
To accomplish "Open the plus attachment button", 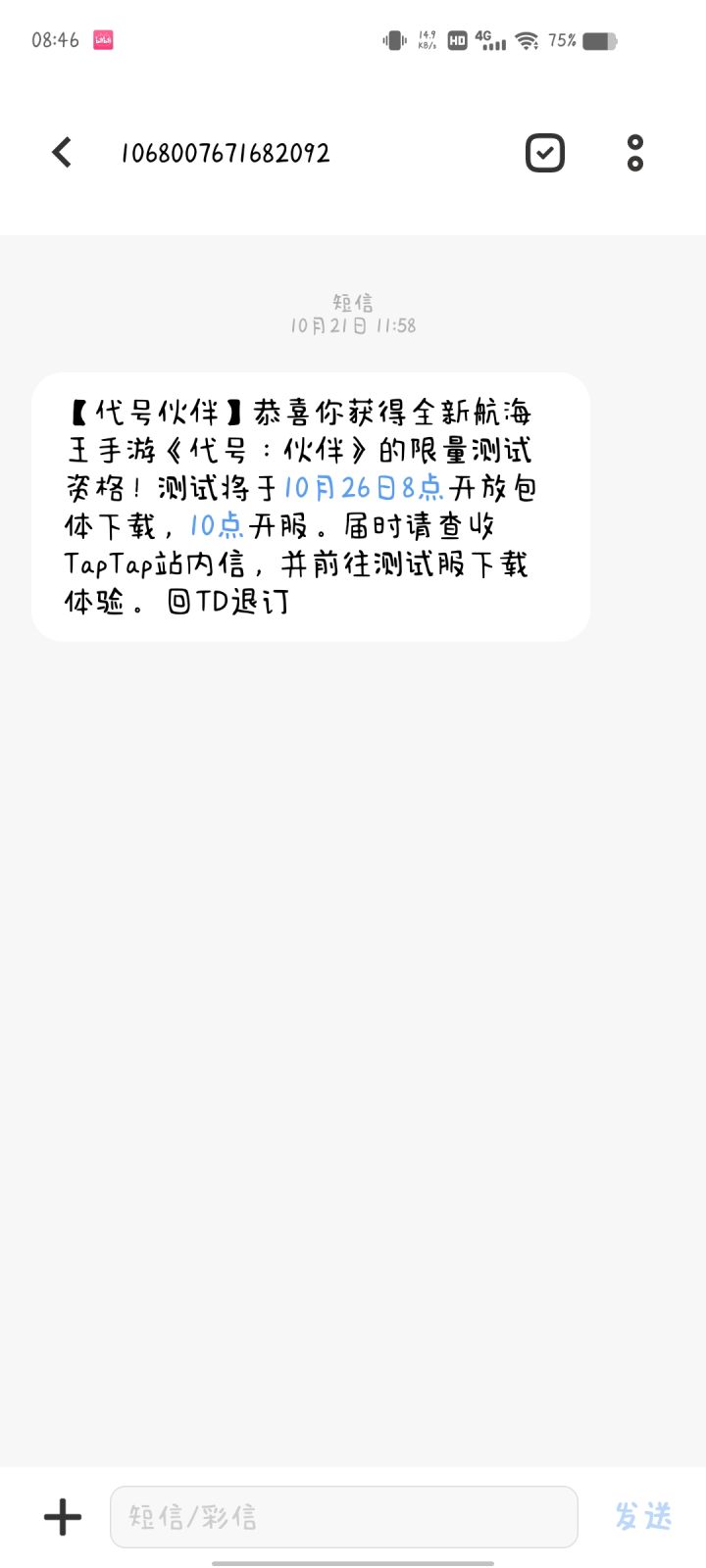I will click(63, 1517).
